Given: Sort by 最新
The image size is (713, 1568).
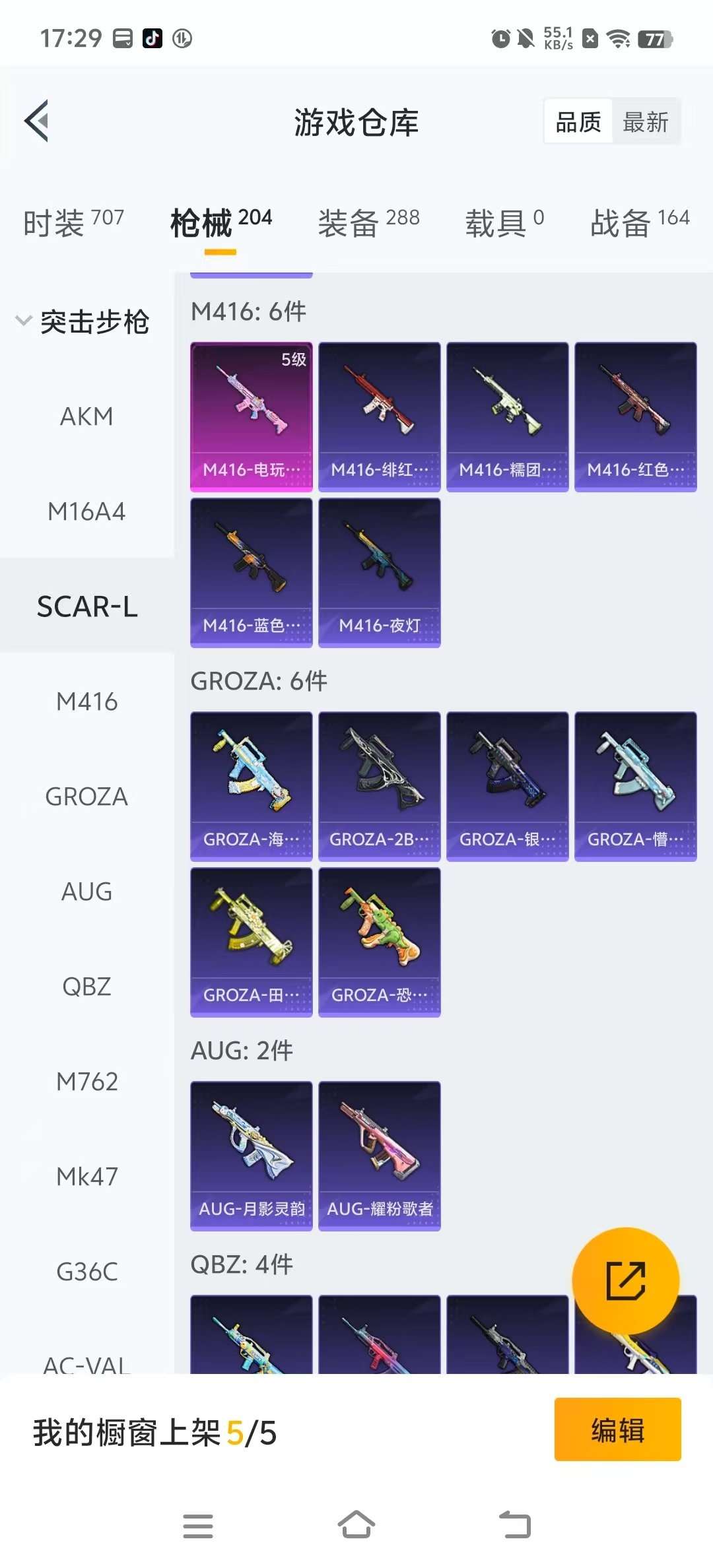Looking at the screenshot, I should point(645,122).
